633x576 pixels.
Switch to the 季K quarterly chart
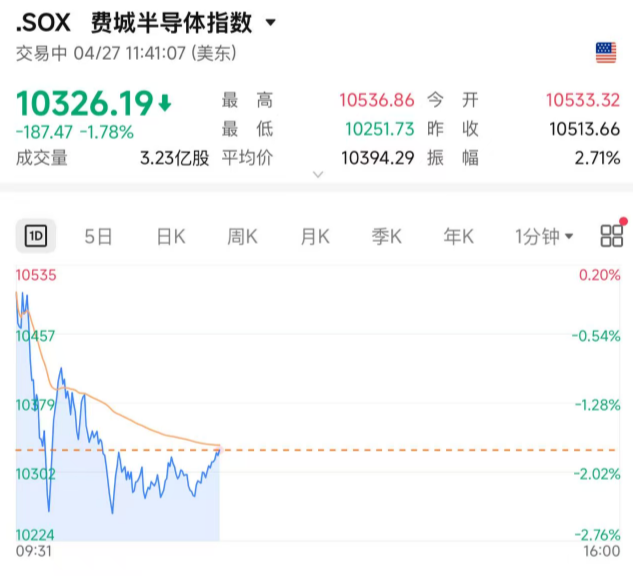click(387, 236)
